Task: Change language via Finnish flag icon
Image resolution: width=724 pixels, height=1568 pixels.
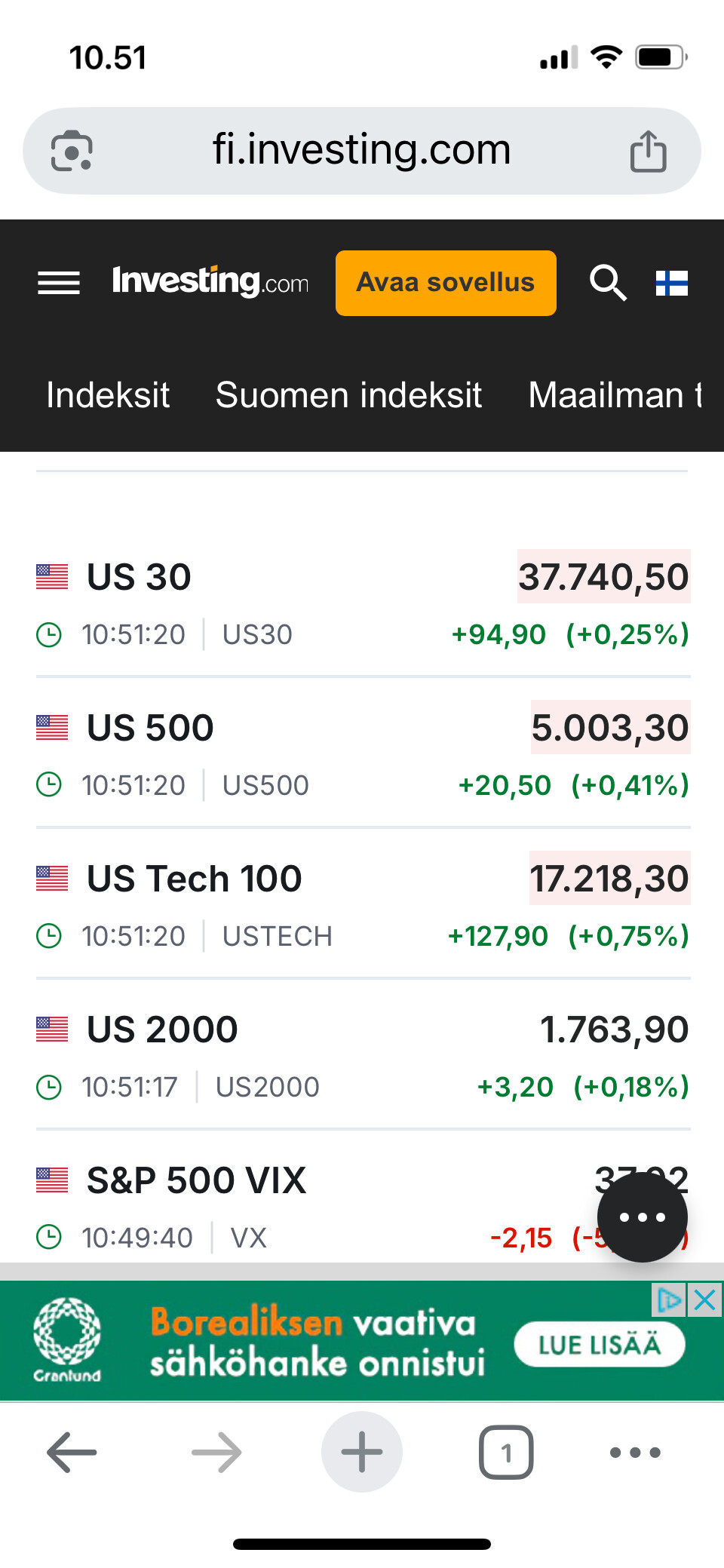Action: click(671, 283)
